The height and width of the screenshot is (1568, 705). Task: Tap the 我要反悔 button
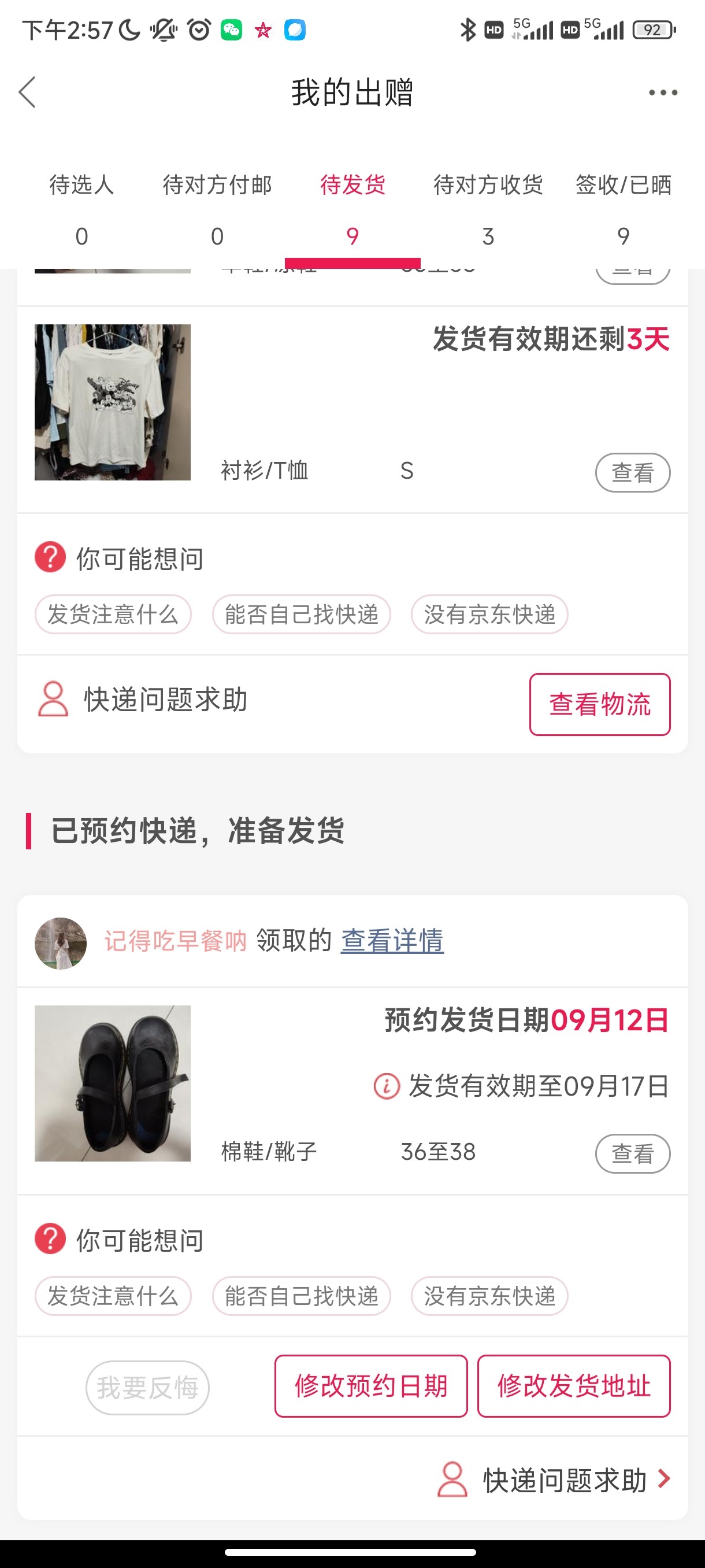coord(147,1387)
